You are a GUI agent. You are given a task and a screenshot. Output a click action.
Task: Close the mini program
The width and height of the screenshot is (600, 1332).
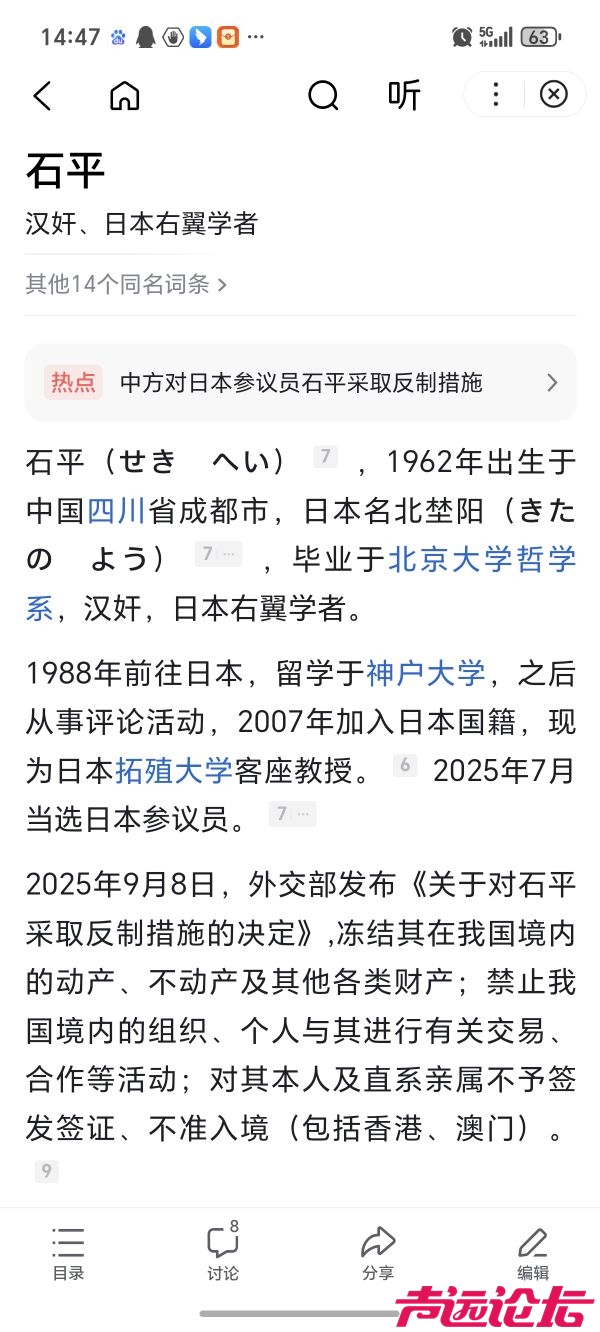tap(553, 95)
